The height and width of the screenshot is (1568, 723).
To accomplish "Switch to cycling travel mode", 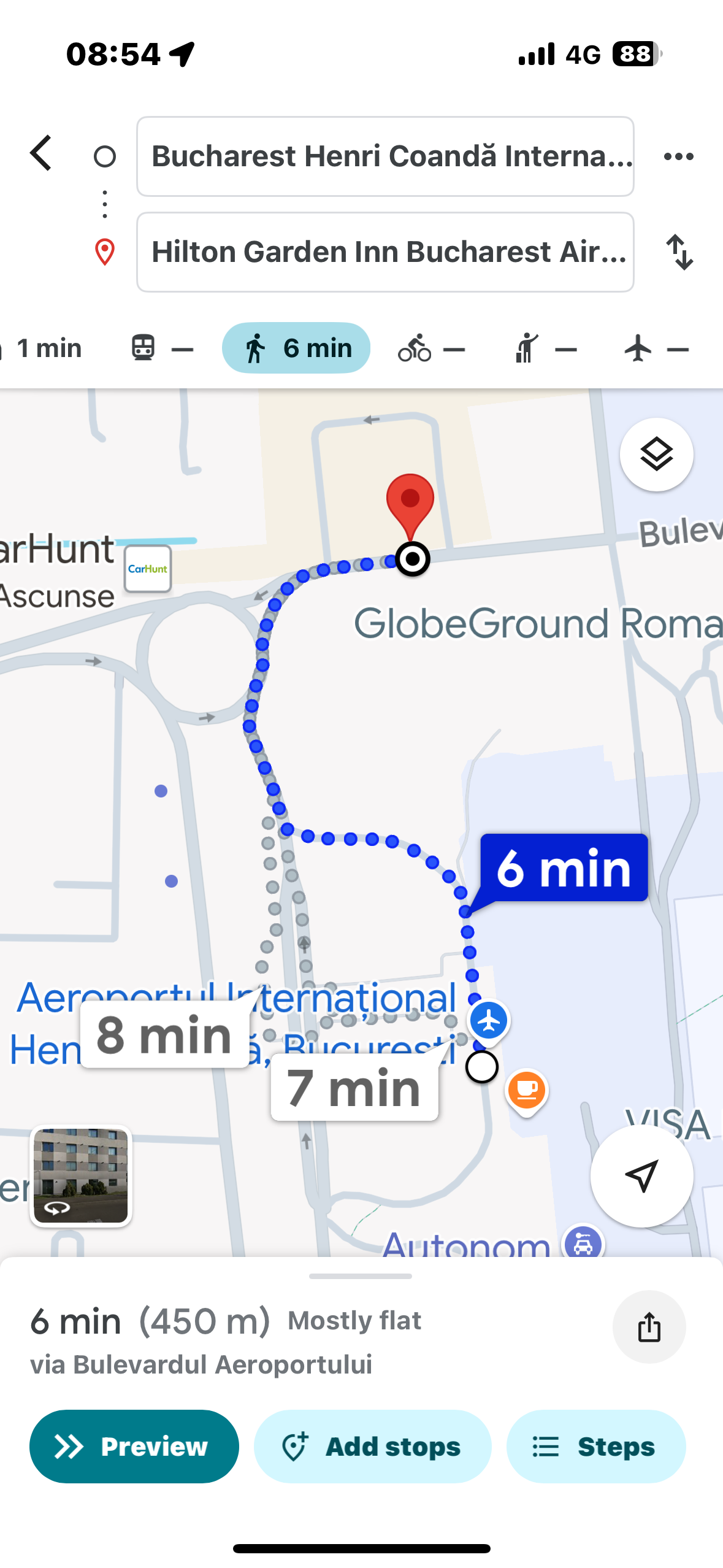I will [431, 348].
